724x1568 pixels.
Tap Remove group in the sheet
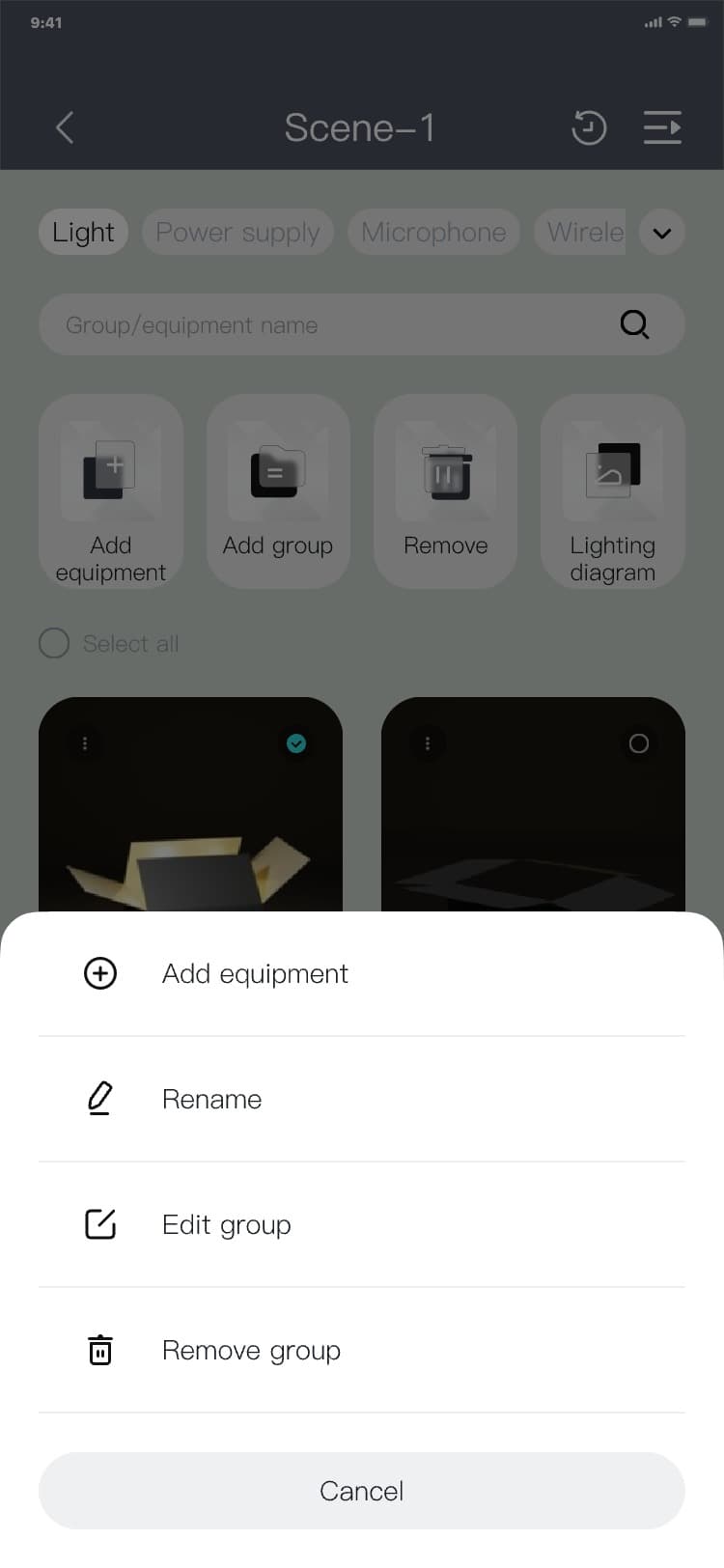[x=251, y=1350]
